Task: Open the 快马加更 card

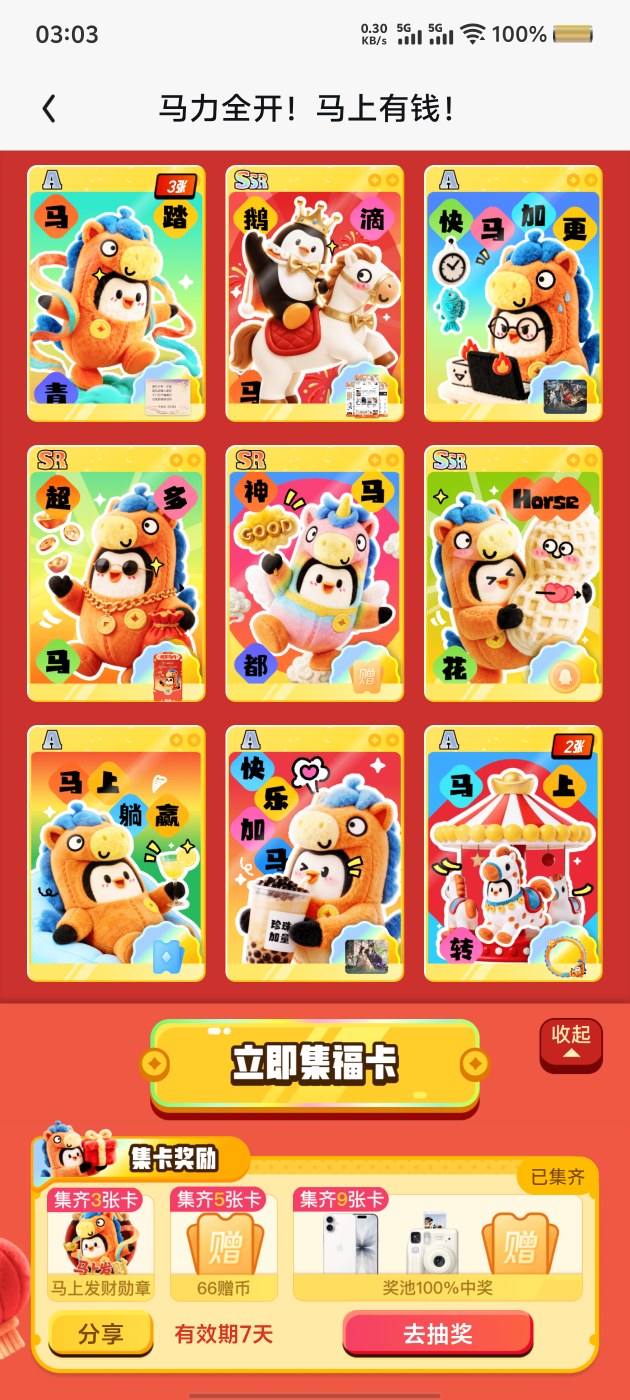Action: (x=513, y=293)
